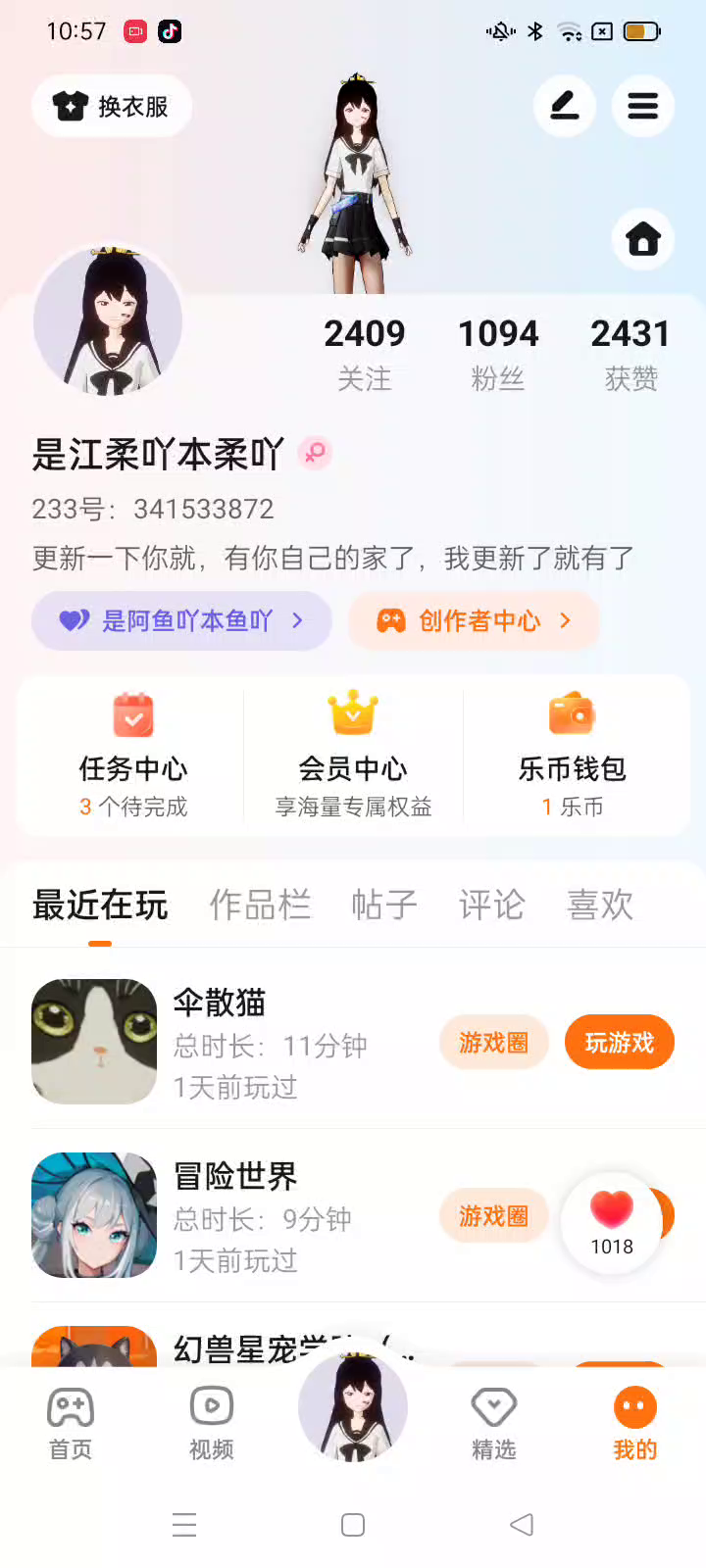Go to the 视频 video tab
This screenshot has width=706, height=1568.
click(212, 1425)
